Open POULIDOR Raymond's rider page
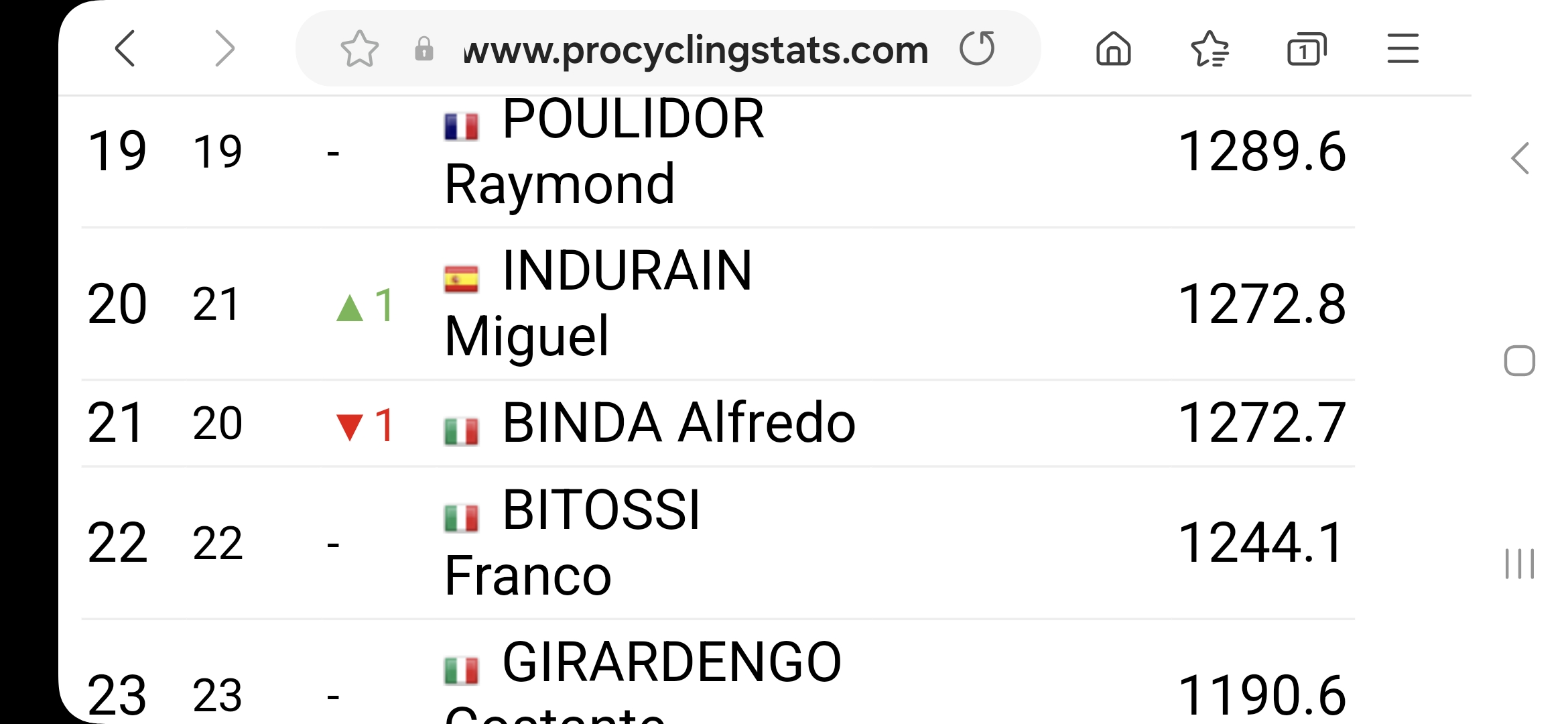This screenshot has width=1568, height=724. tap(603, 151)
